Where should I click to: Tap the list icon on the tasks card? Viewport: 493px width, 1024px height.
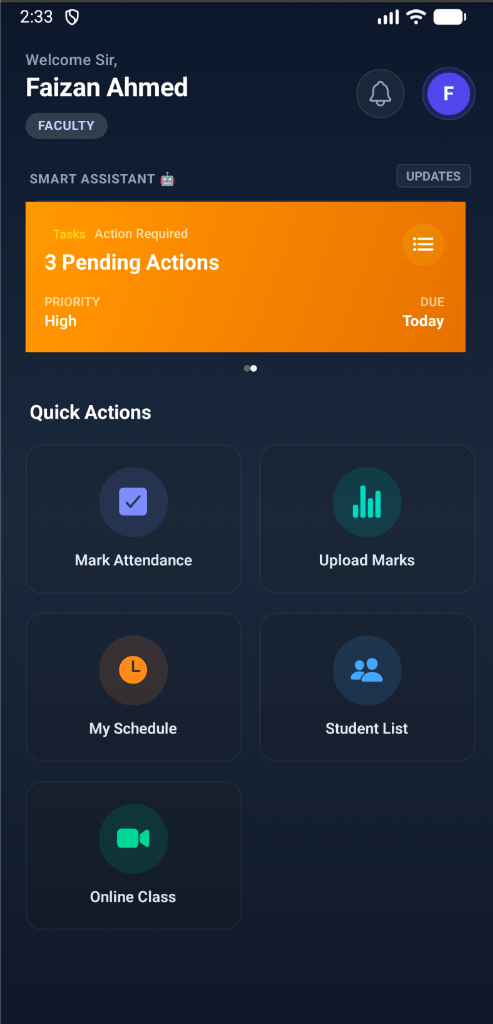[x=423, y=245]
